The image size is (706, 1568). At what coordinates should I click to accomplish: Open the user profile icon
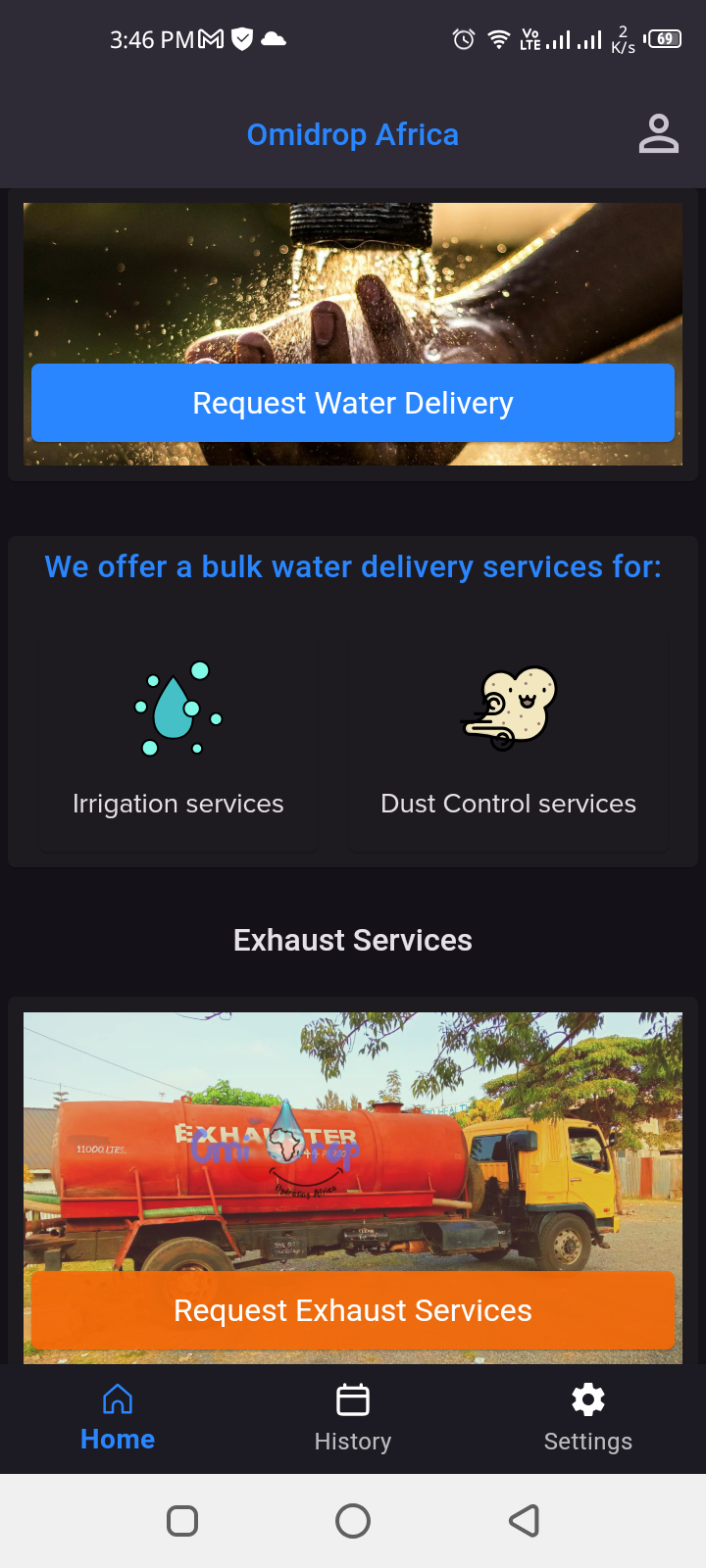coord(658,134)
